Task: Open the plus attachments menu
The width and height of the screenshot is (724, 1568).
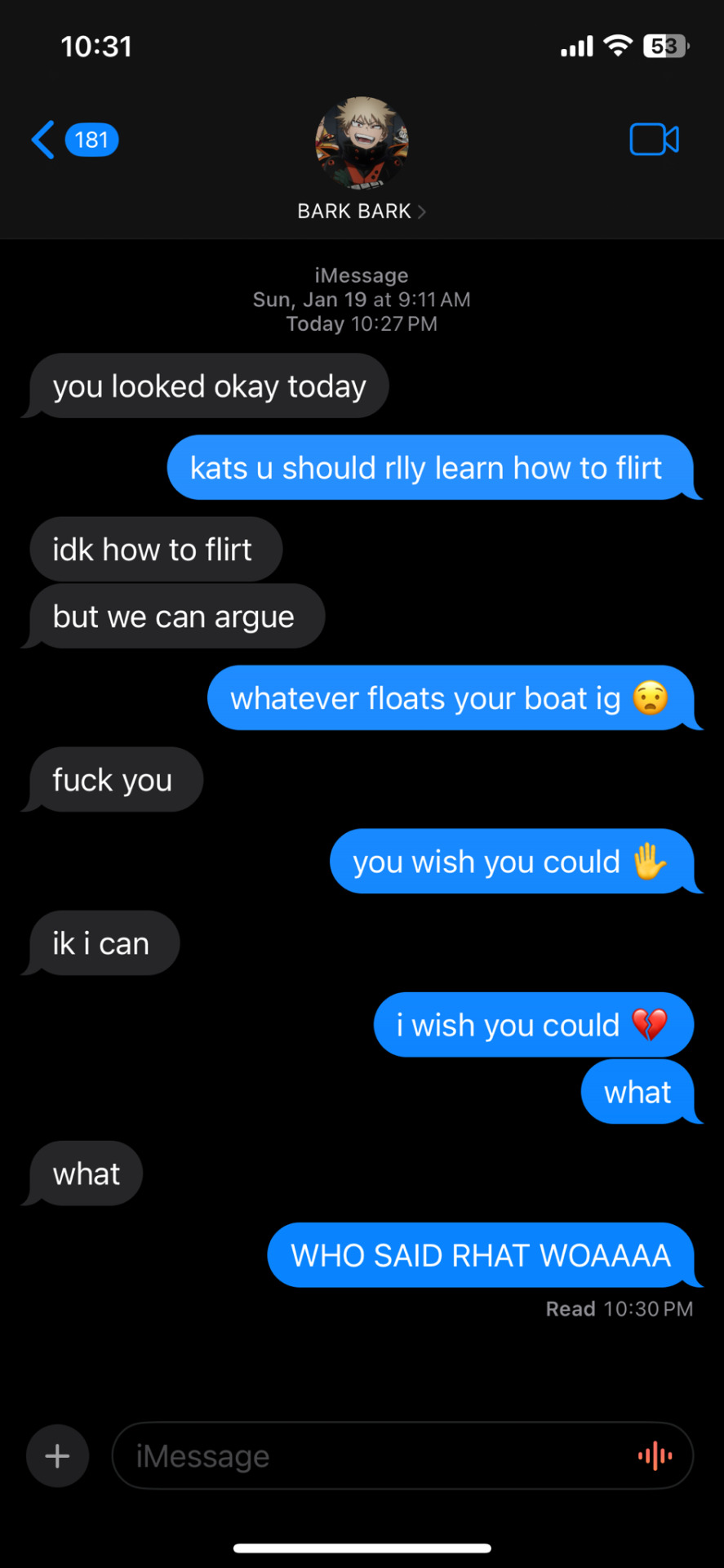Action: [x=57, y=1455]
